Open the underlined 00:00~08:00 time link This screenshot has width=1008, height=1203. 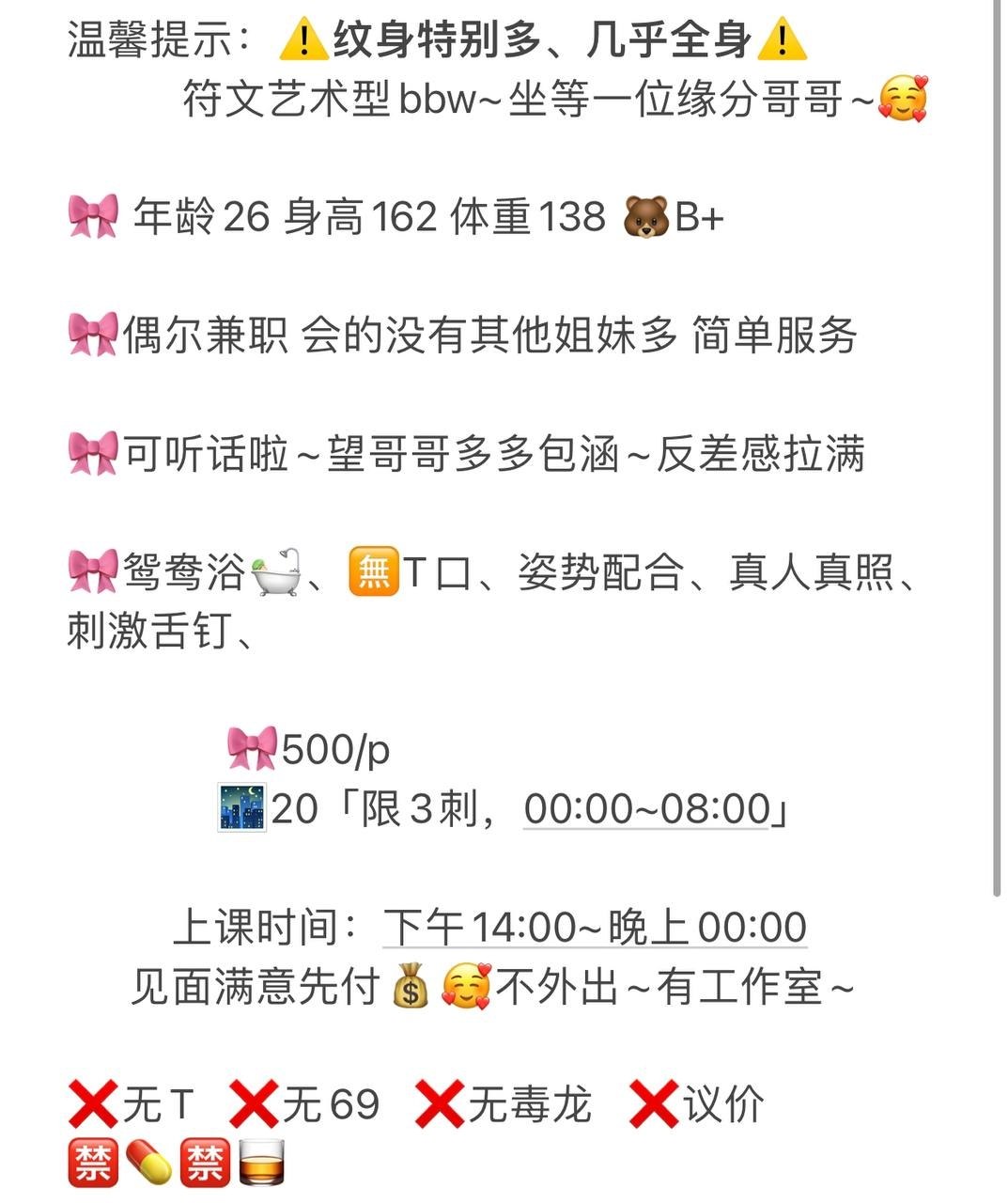click(647, 808)
